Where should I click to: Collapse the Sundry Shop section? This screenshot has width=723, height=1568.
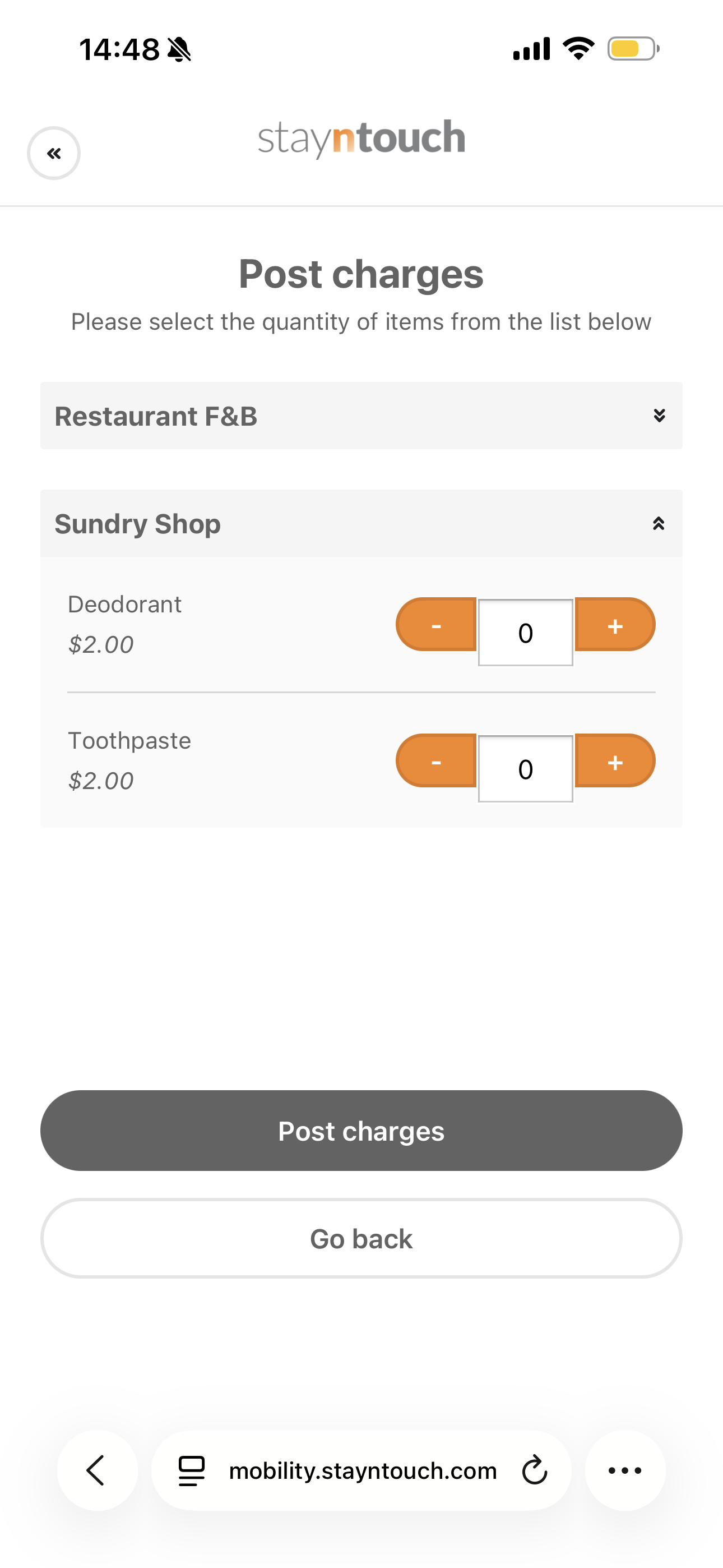tap(361, 523)
